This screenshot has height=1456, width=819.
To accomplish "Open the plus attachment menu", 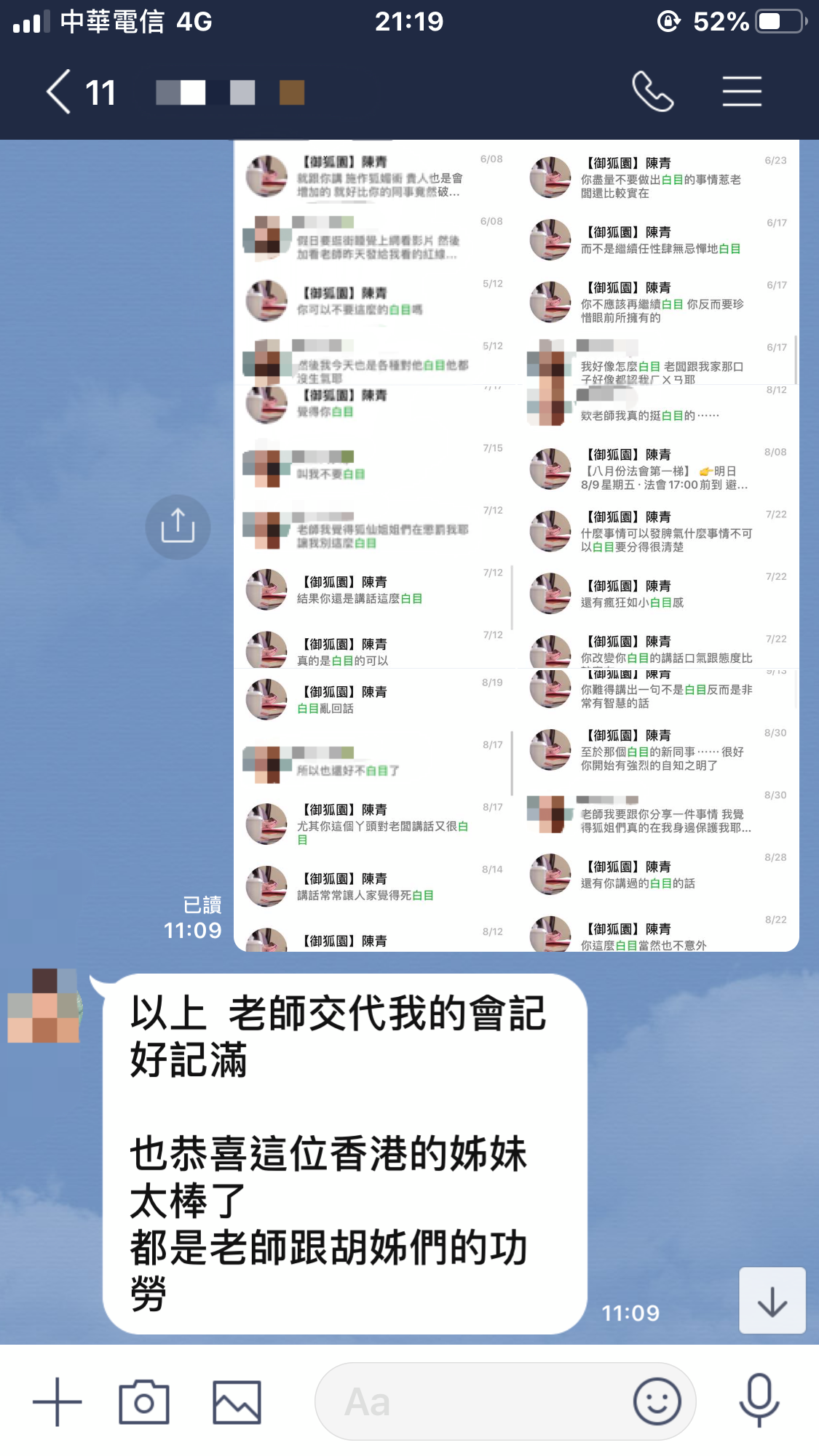I will 58,1401.
